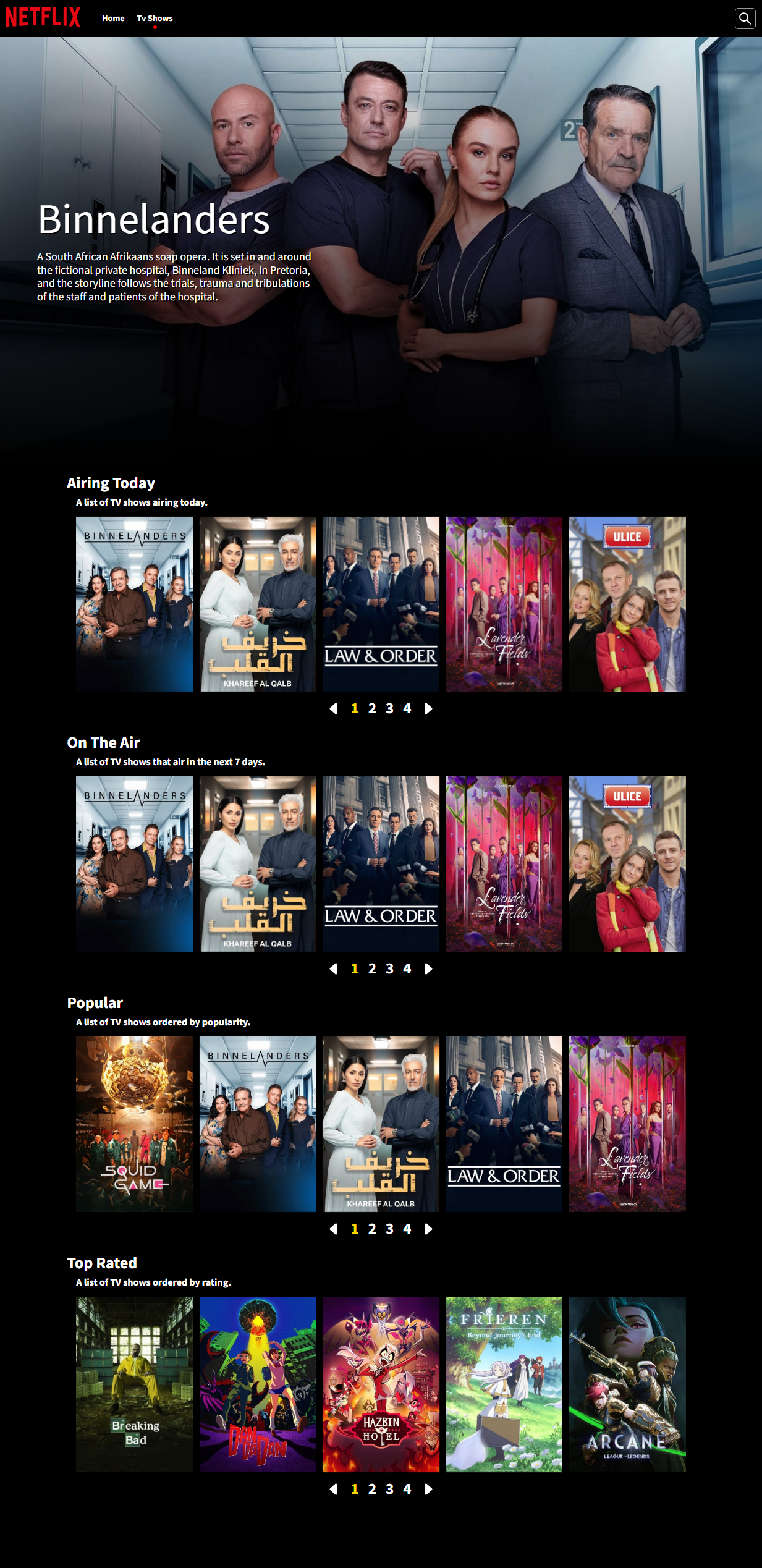Go to page 2 of Airing Today
The height and width of the screenshot is (1568, 762).
372,708
